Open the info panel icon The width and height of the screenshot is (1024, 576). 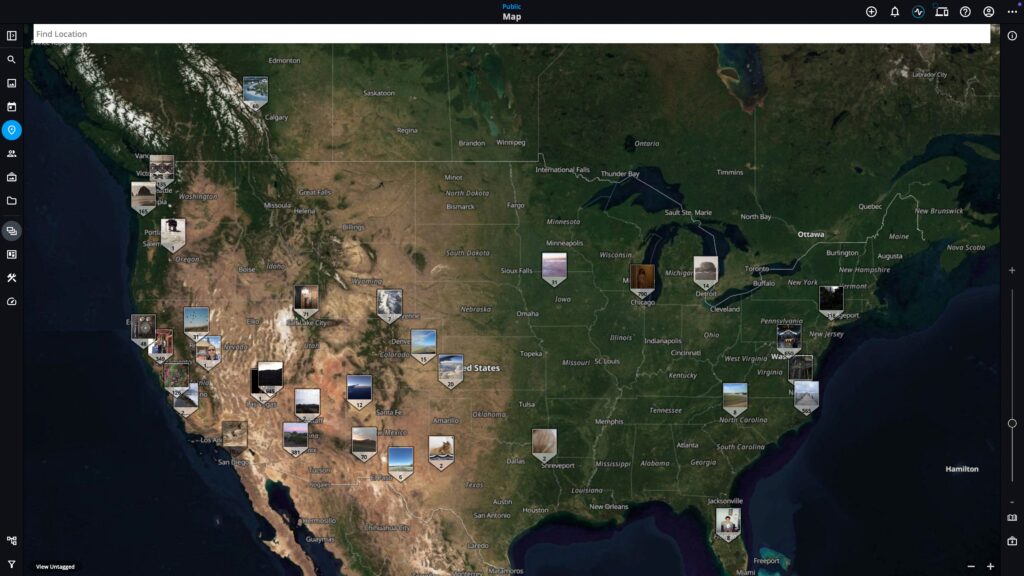pyautogui.click(x=1012, y=36)
